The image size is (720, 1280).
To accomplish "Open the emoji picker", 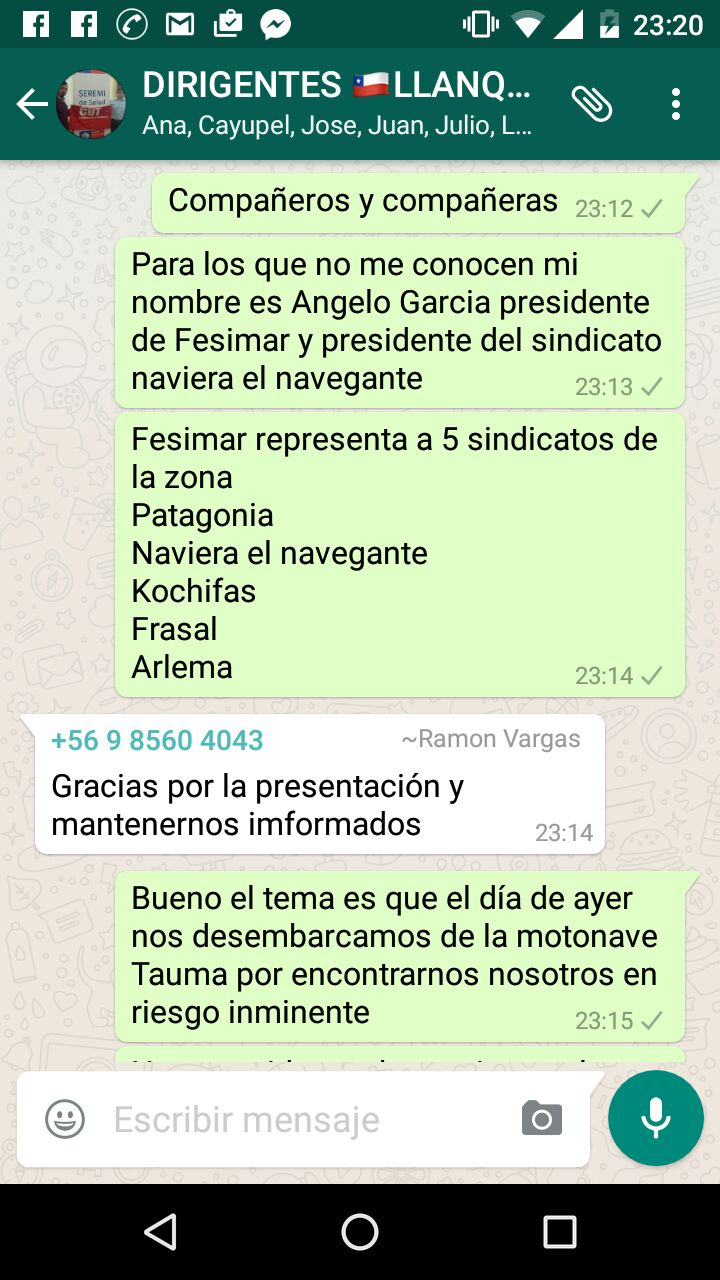I will pos(65,1118).
